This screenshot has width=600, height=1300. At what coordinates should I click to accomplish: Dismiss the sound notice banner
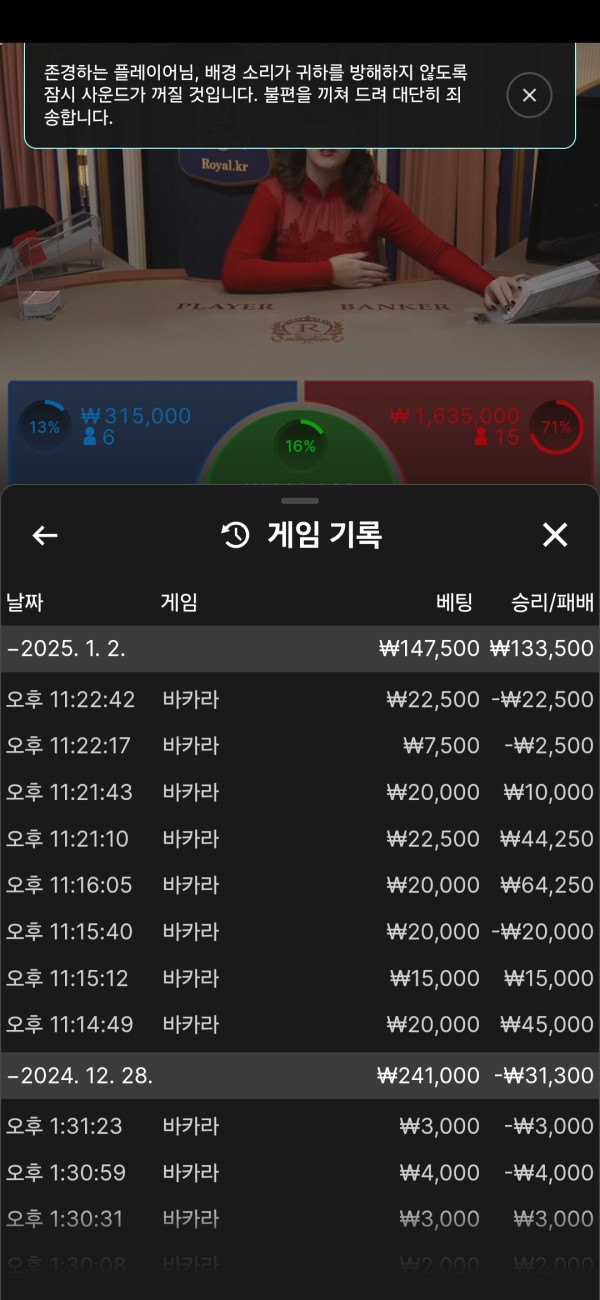pos(529,96)
